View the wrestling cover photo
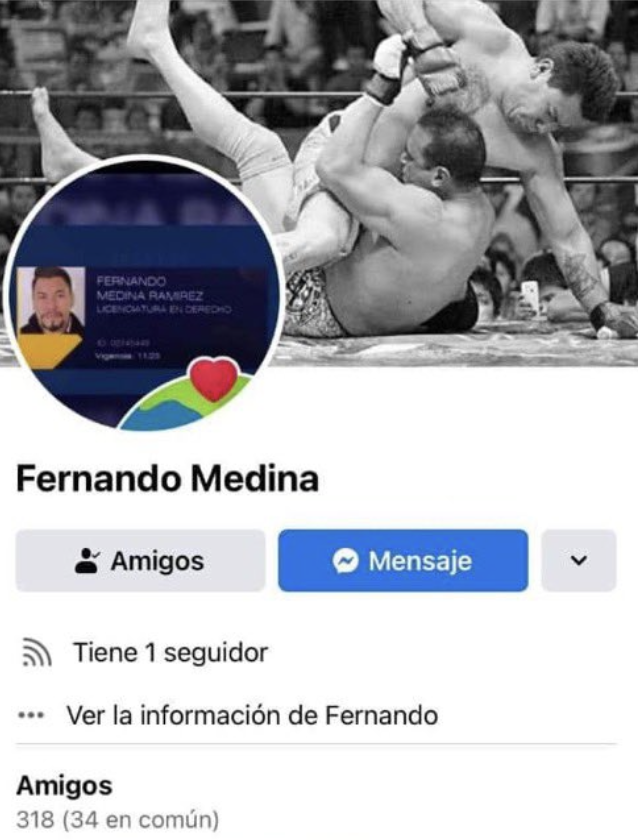This screenshot has width=638, height=840. [x=450, y=150]
